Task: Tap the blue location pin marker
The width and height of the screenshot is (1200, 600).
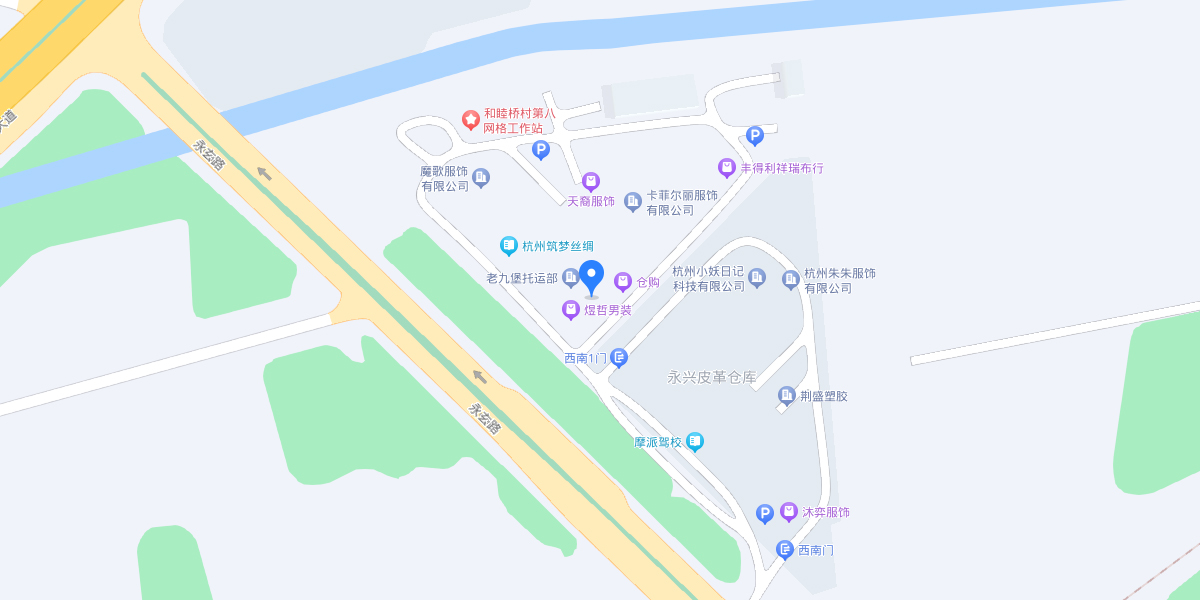Action: (x=592, y=276)
